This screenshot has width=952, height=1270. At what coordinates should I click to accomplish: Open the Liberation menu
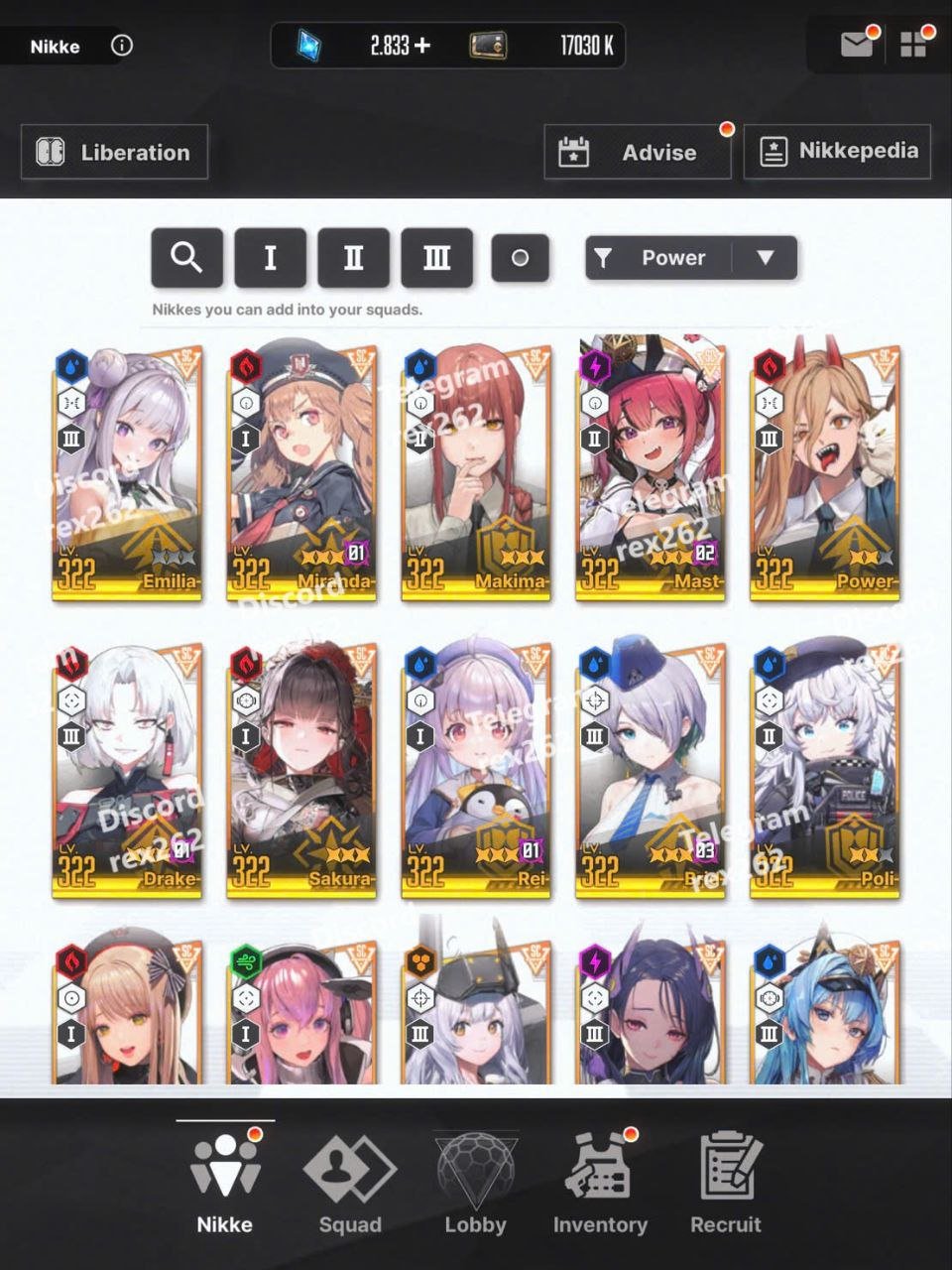coord(114,152)
